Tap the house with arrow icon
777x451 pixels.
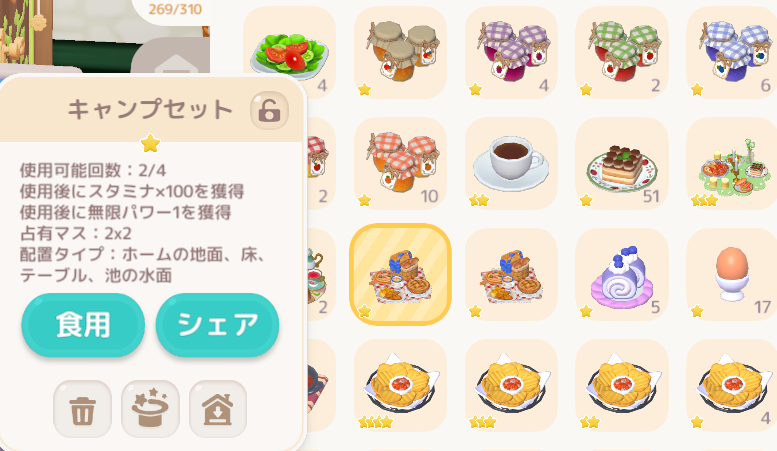[217, 409]
